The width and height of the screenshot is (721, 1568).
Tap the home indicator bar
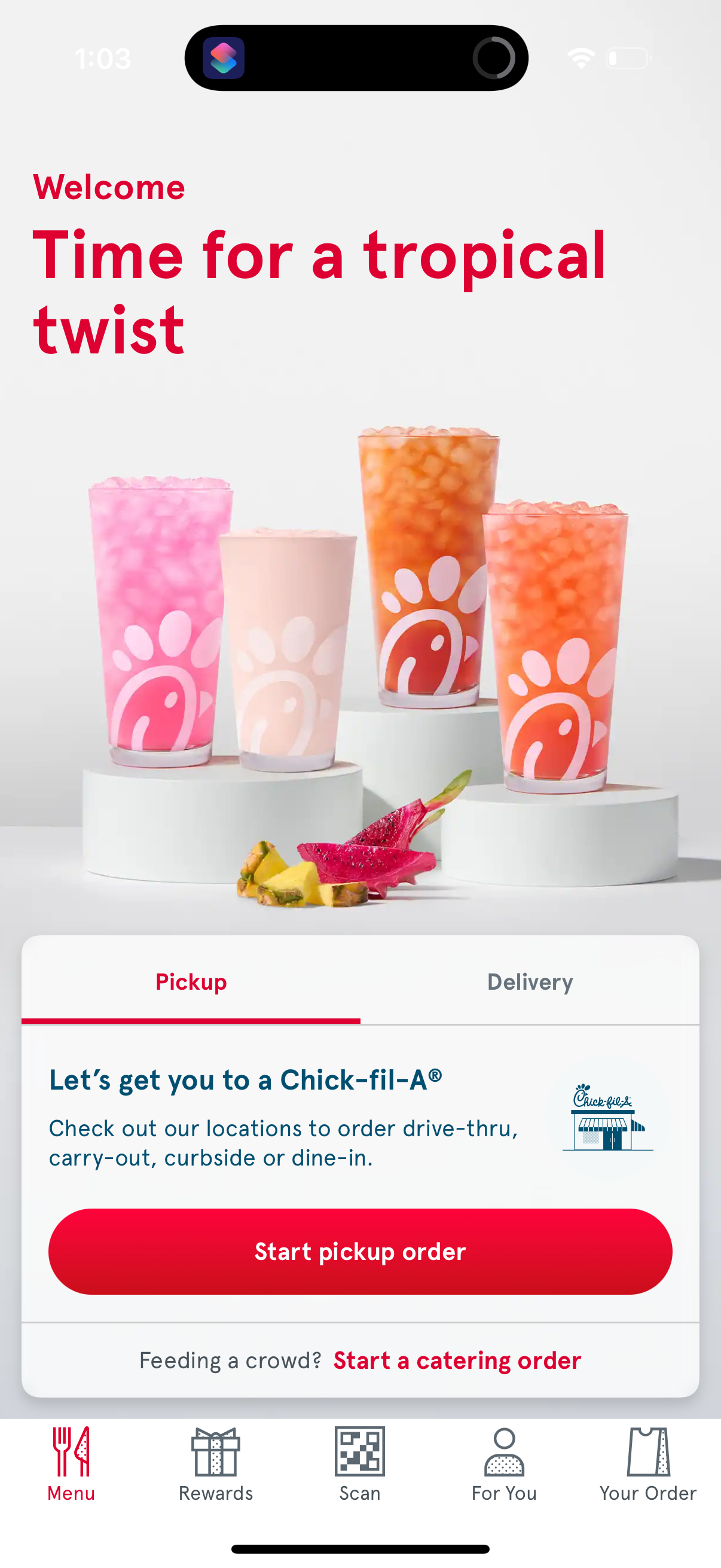(x=360, y=1548)
